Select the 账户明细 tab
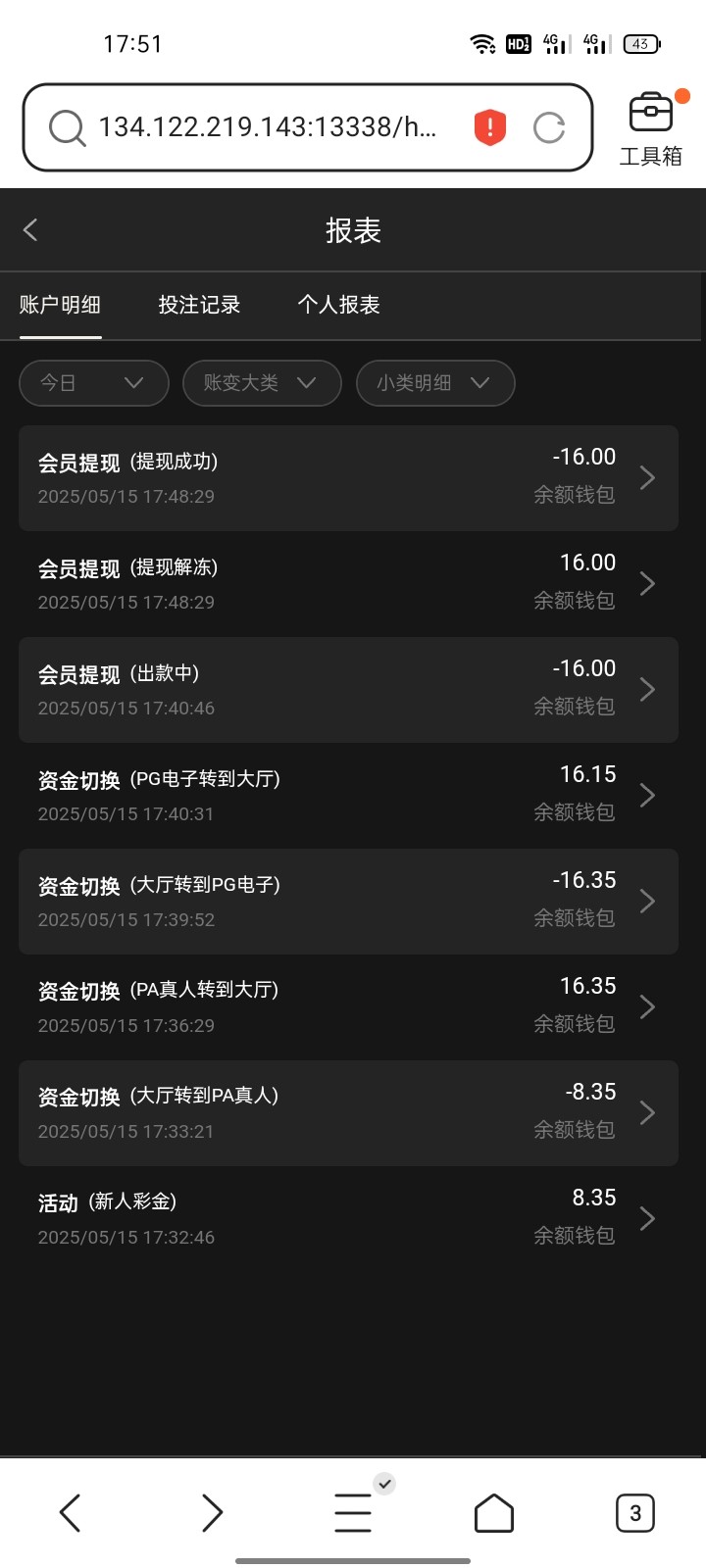Viewport: 706px width, 1568px height. click(x=60, y=305)
